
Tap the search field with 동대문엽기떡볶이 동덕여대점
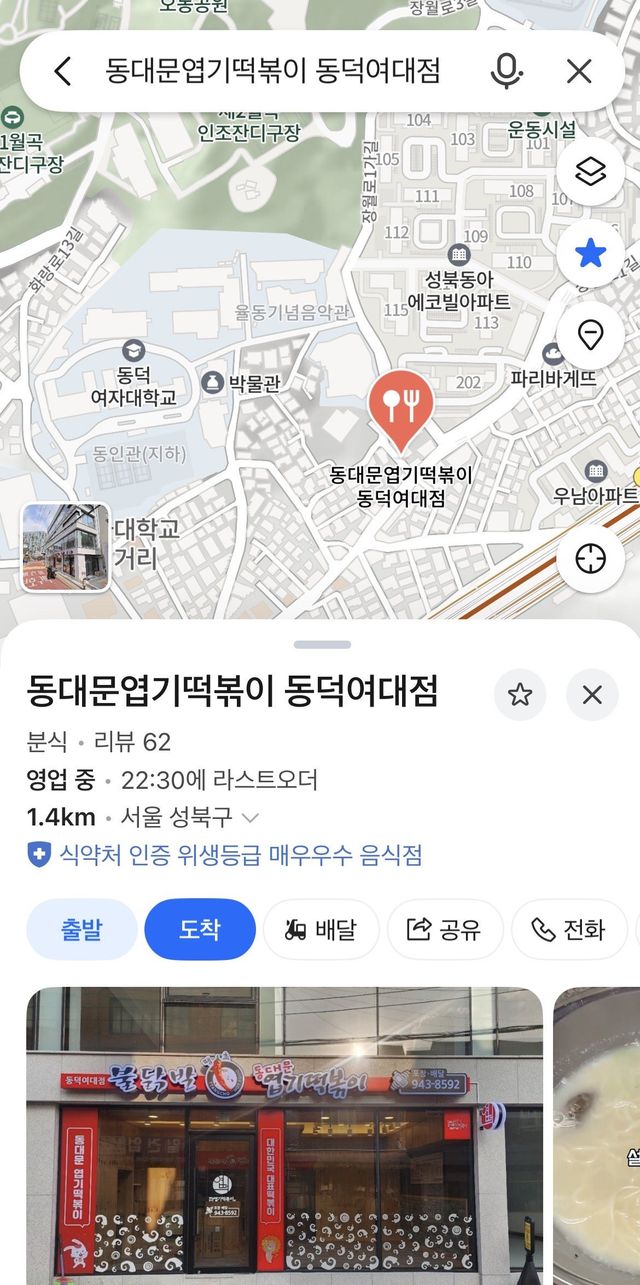click(x=272, y=71)
